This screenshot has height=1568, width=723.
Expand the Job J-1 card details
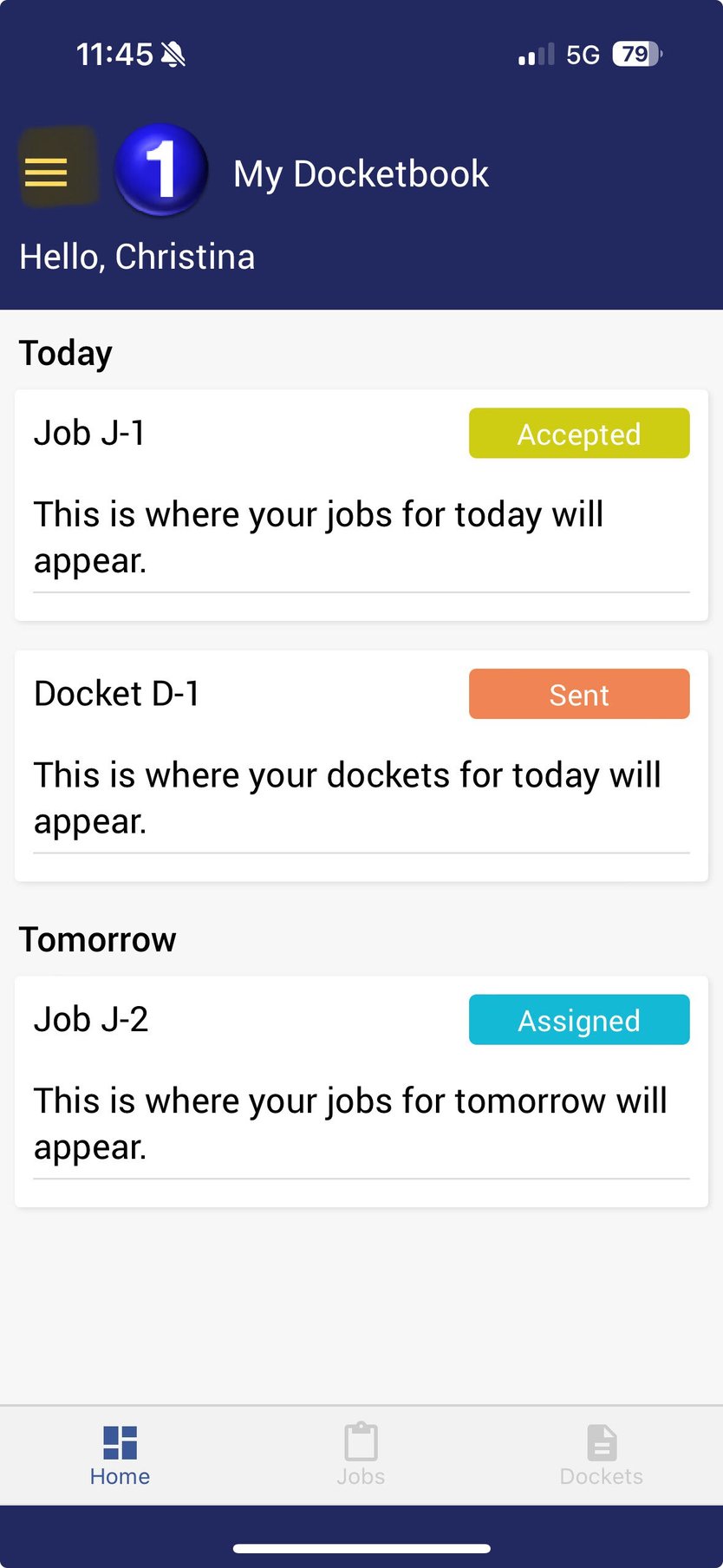coord(361,503)
